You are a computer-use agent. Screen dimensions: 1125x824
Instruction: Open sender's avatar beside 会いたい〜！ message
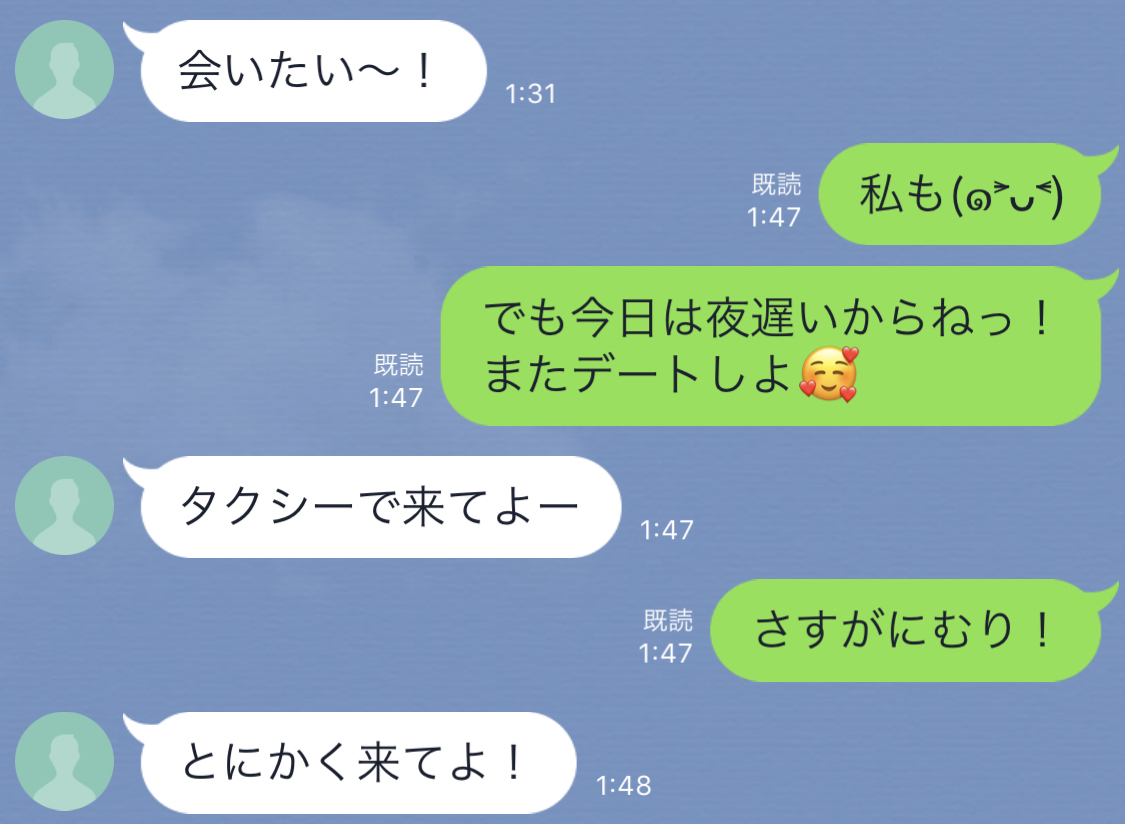click(x=65, y=70)
